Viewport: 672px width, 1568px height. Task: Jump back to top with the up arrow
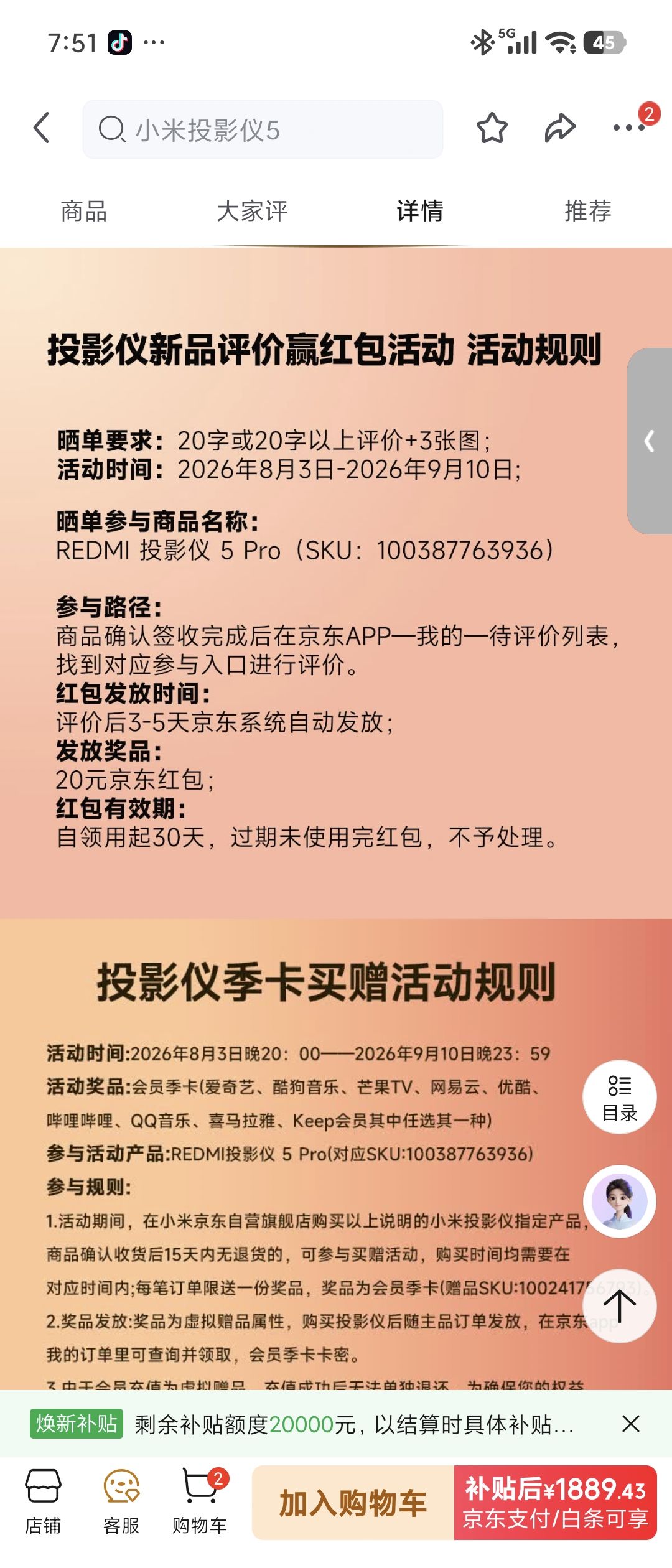pyautogui.click(x=620, y=1306)
